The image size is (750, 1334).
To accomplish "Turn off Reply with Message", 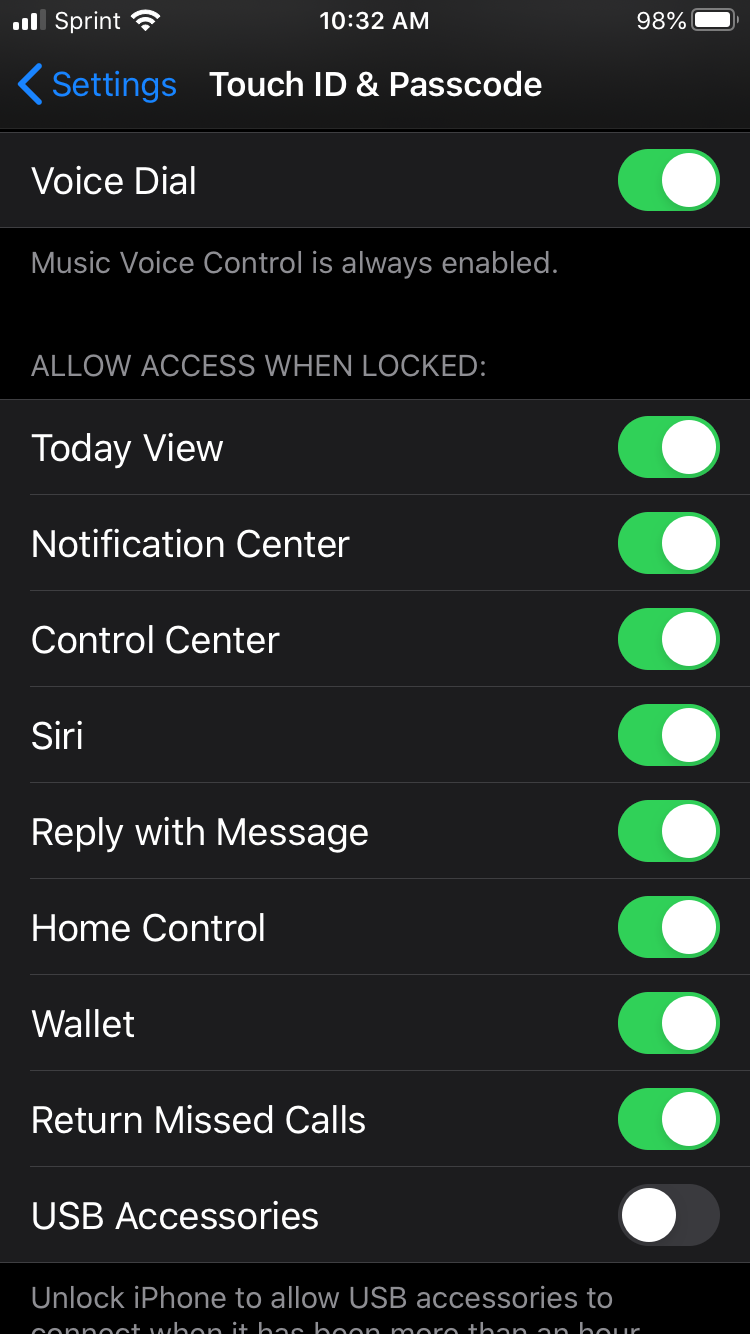I will (668, 831).
